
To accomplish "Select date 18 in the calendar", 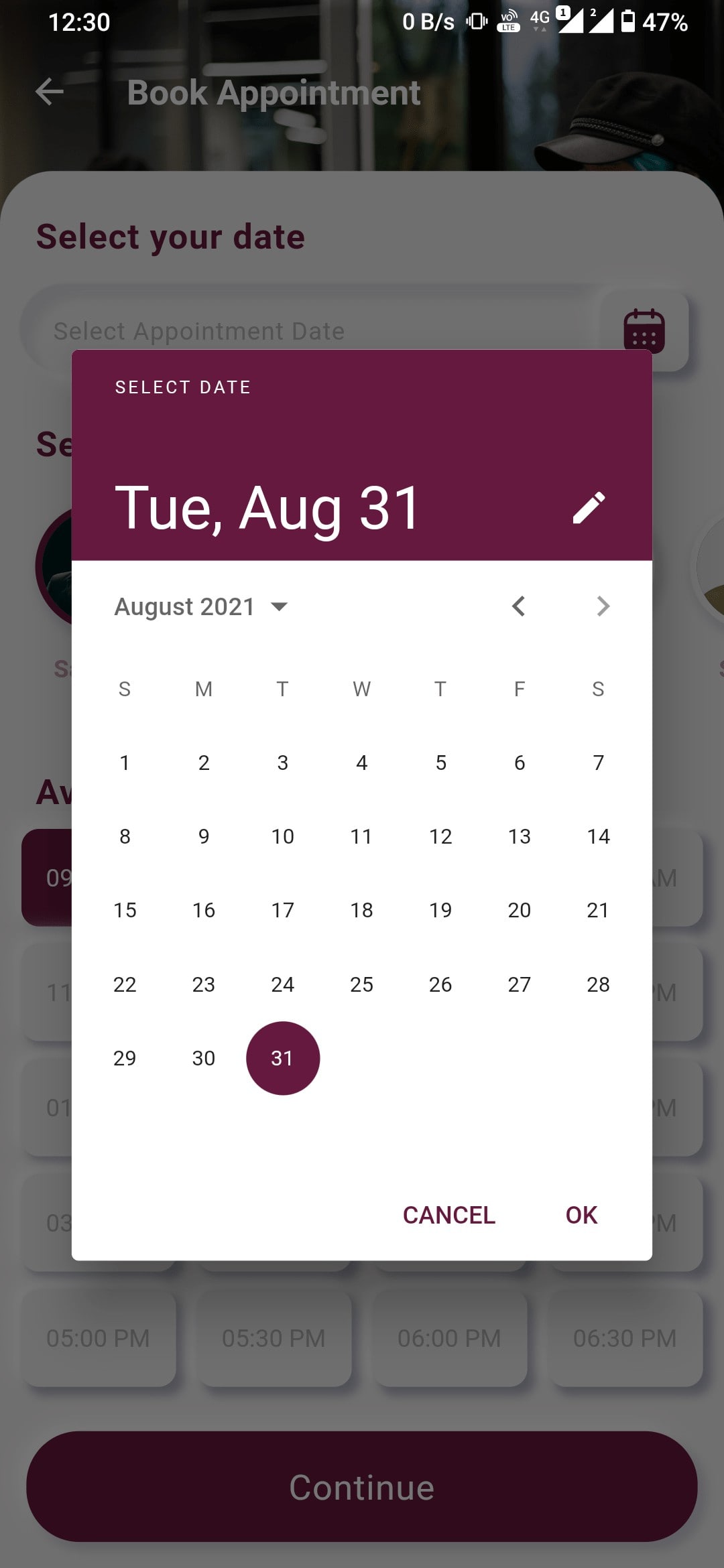I will point(361,910).
